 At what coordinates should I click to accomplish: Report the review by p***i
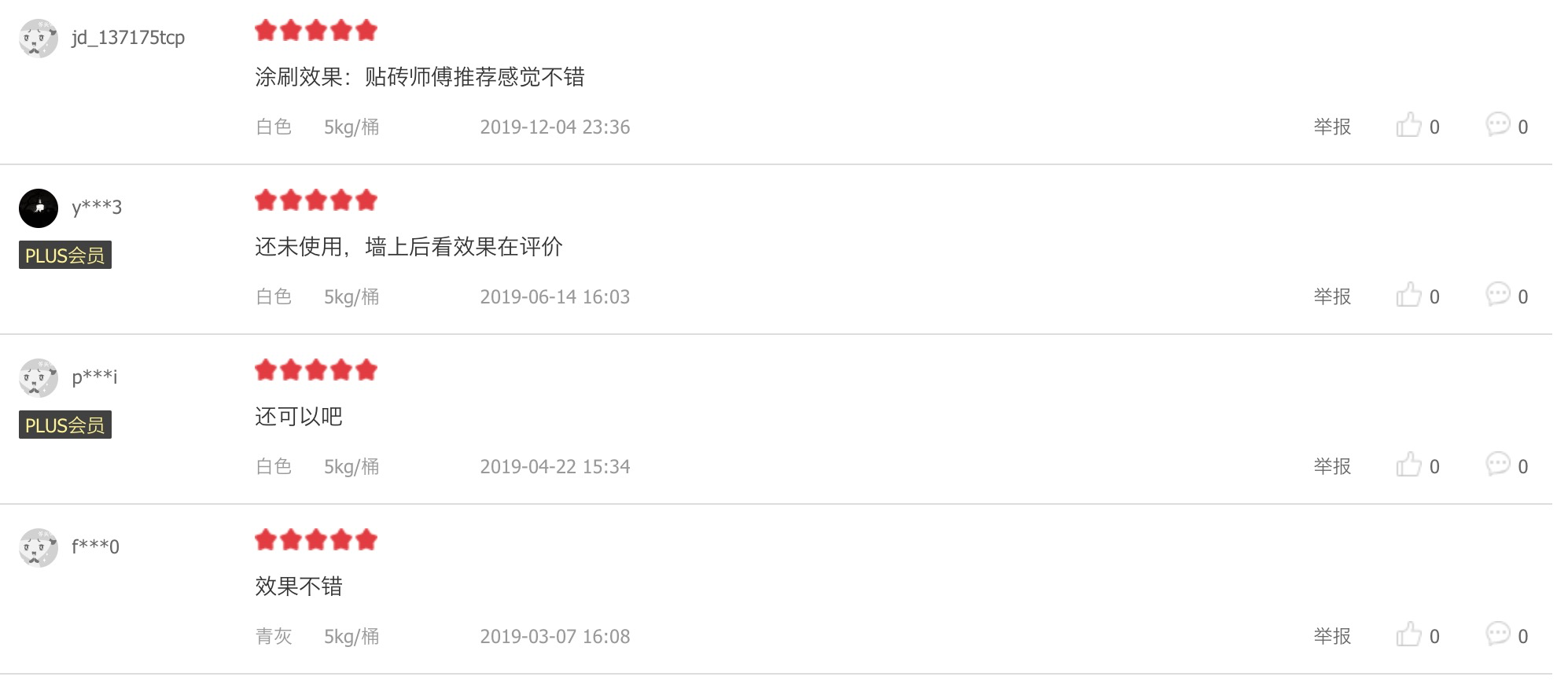coord(1332,466)
